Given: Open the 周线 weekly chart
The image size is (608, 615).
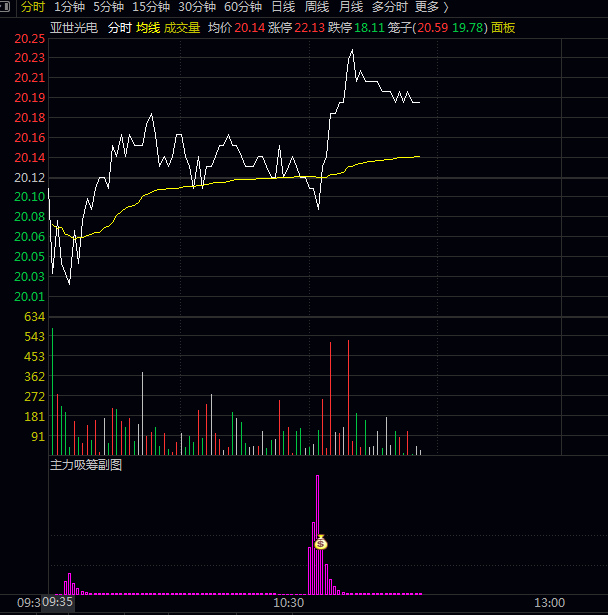Looking at the screenshot, I should point(317,7).
